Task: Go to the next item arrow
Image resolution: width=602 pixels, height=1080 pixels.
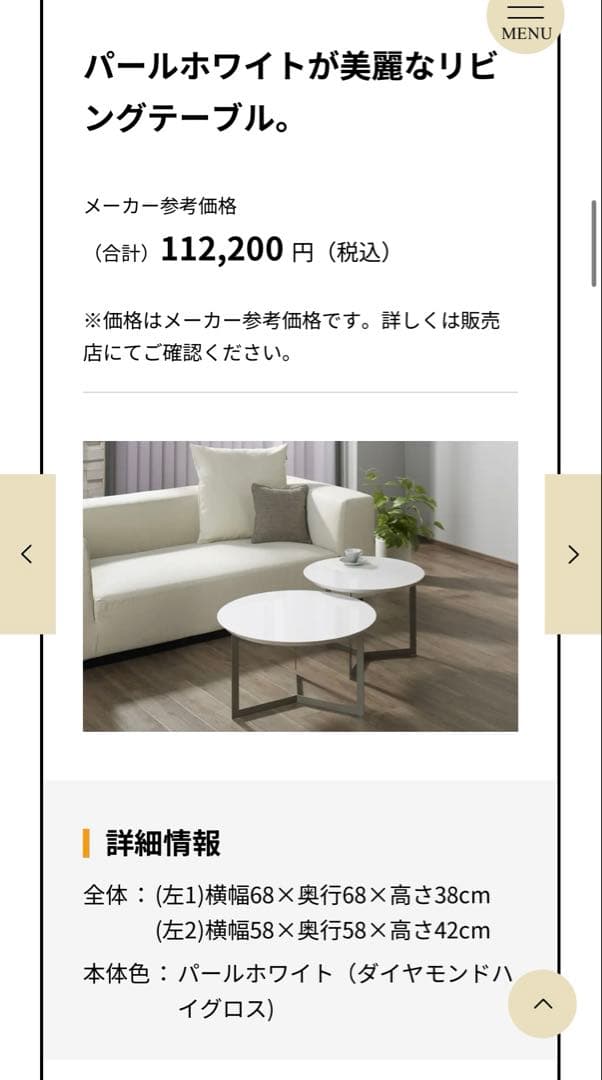Action: [x=573, y=554]
